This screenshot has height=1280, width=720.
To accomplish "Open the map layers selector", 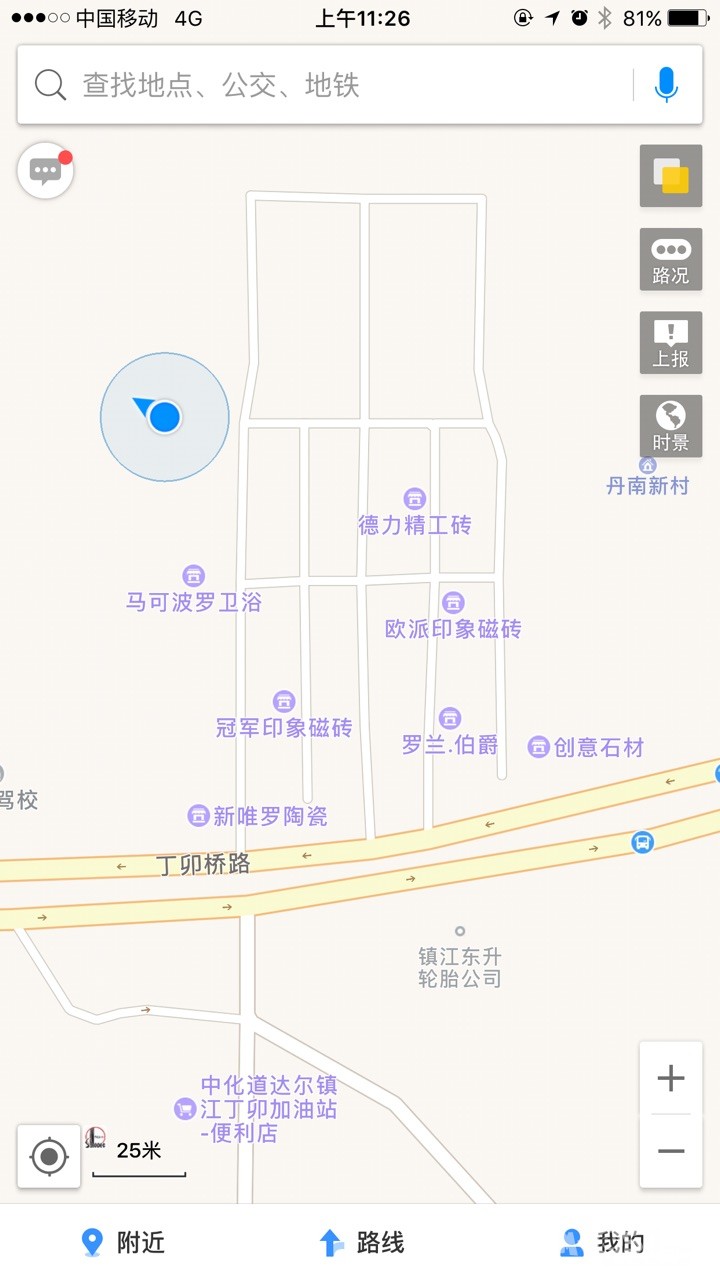I will click(671, 176).
